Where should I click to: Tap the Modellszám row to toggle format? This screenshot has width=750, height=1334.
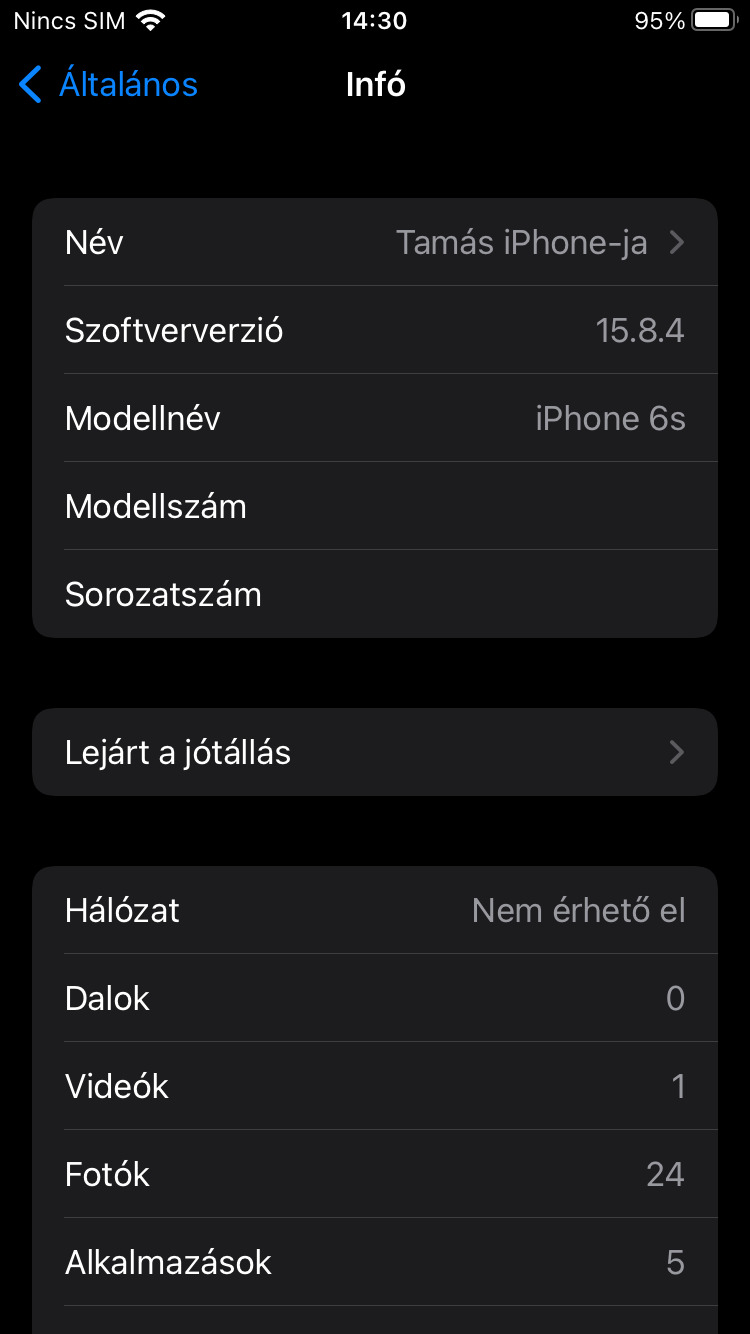click(375, 506)
